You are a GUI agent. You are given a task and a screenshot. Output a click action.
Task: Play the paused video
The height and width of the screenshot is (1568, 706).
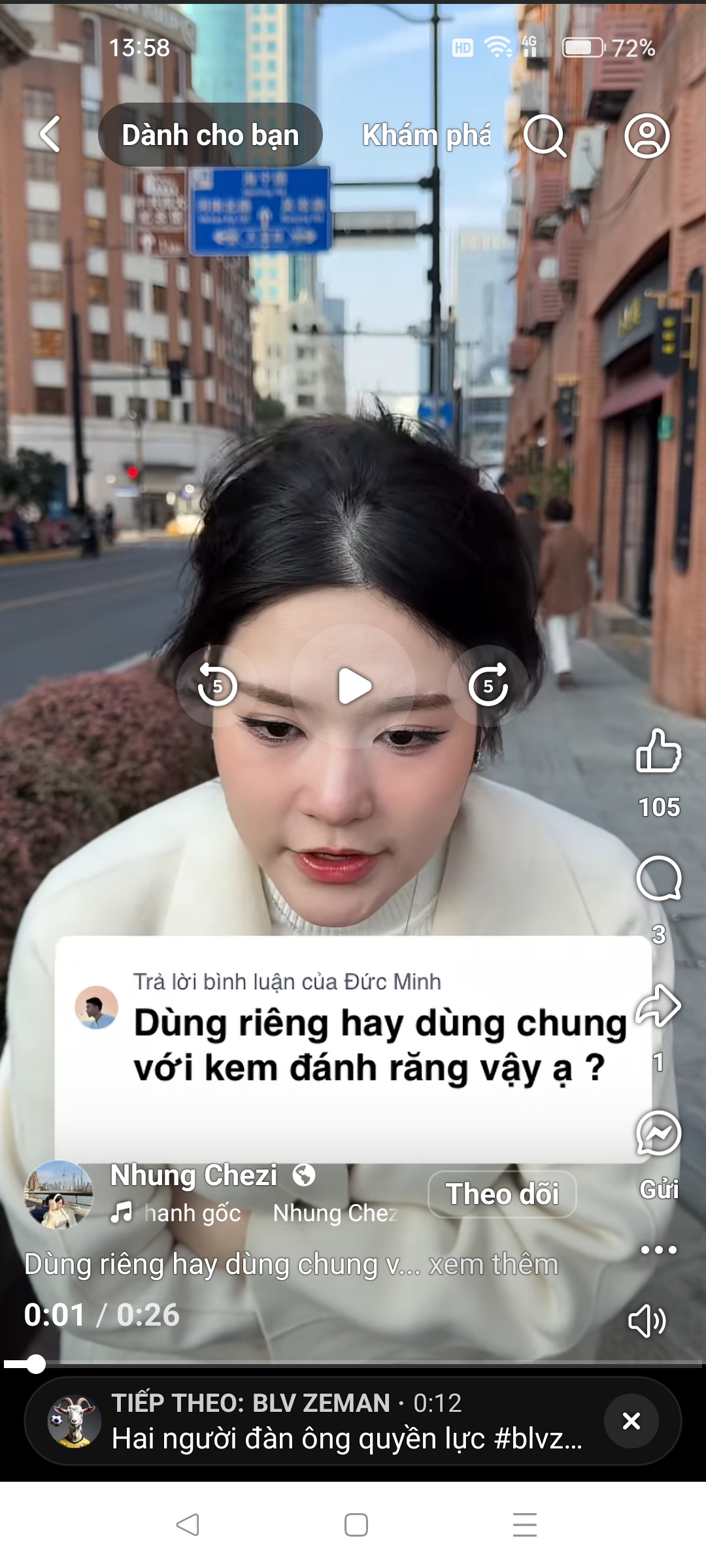coord(354,686)
